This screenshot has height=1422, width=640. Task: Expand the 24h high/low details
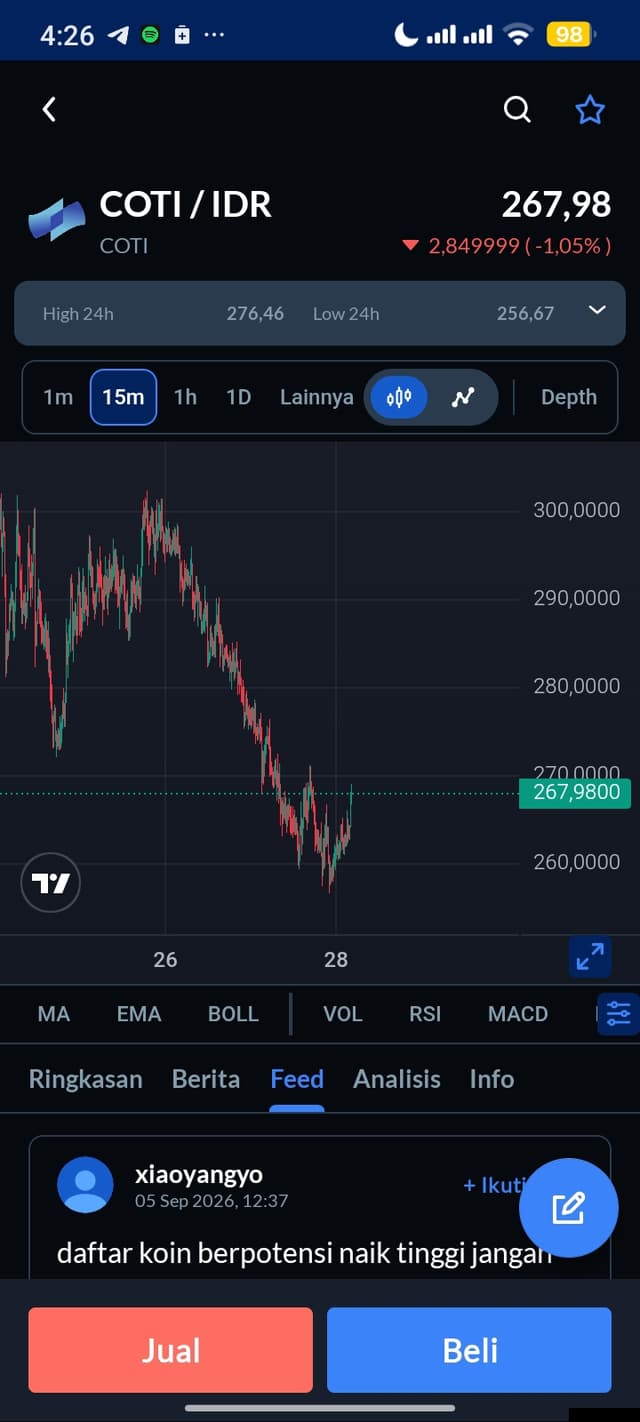(597, 310)
